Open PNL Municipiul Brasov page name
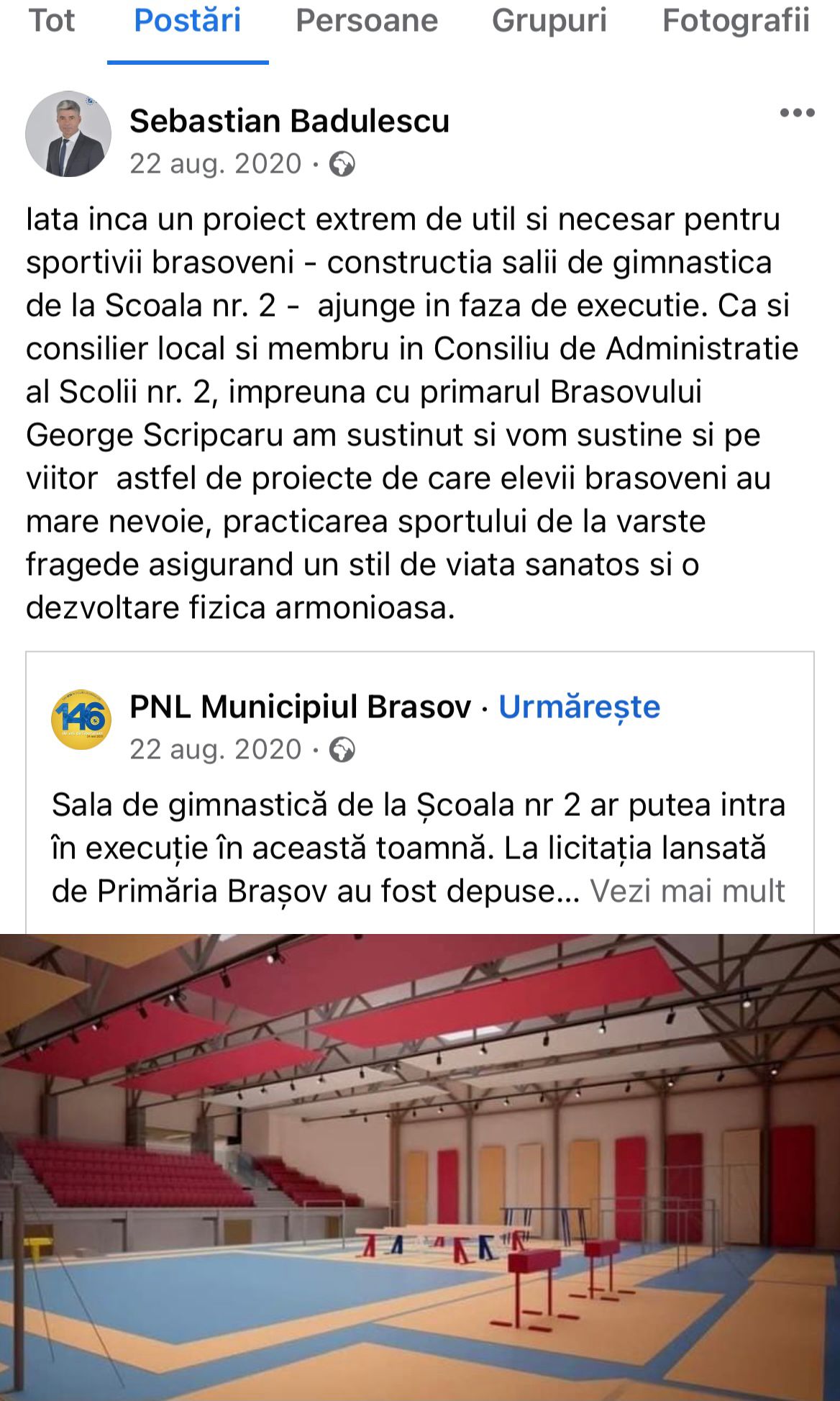This screenshot has height=1401, width=840. (x=300, y=707)
